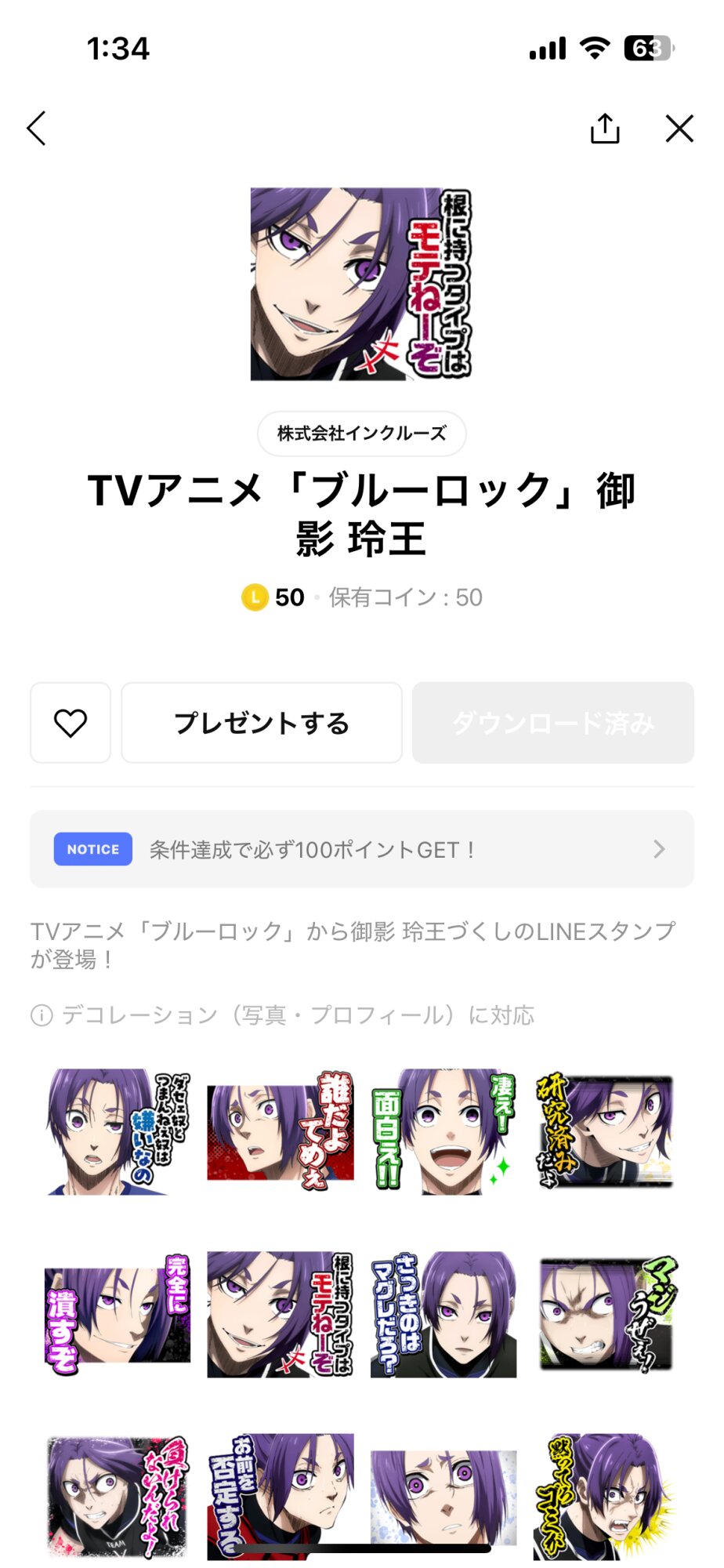Screen dimensions: 724x1568
Task: Preview the 完全に潰すぞ sticker
Action: point(118,1314)
